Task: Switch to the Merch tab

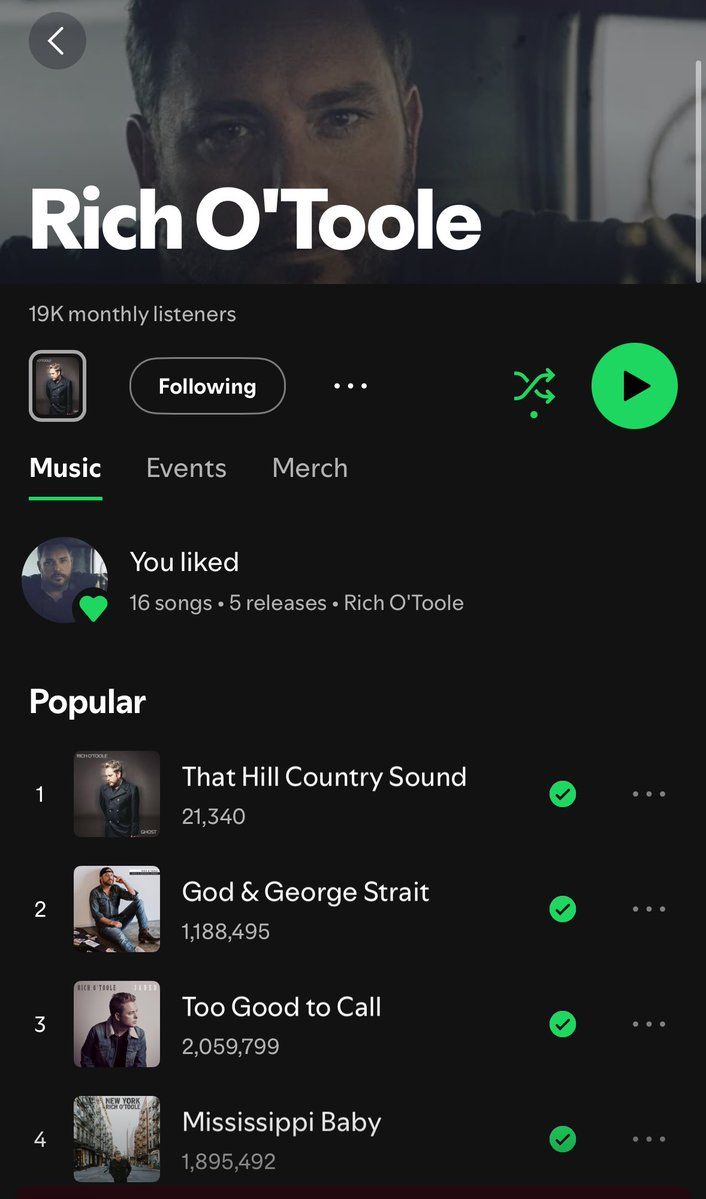Action: pos(310,468)
